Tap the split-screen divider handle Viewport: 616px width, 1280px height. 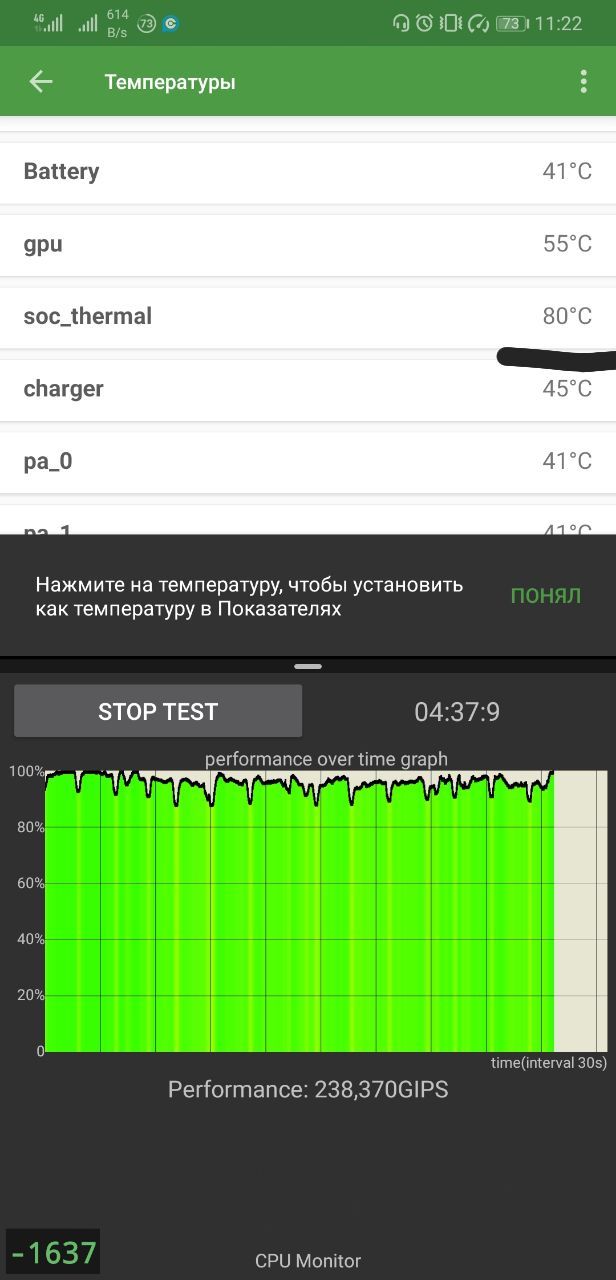coord(308,666)
